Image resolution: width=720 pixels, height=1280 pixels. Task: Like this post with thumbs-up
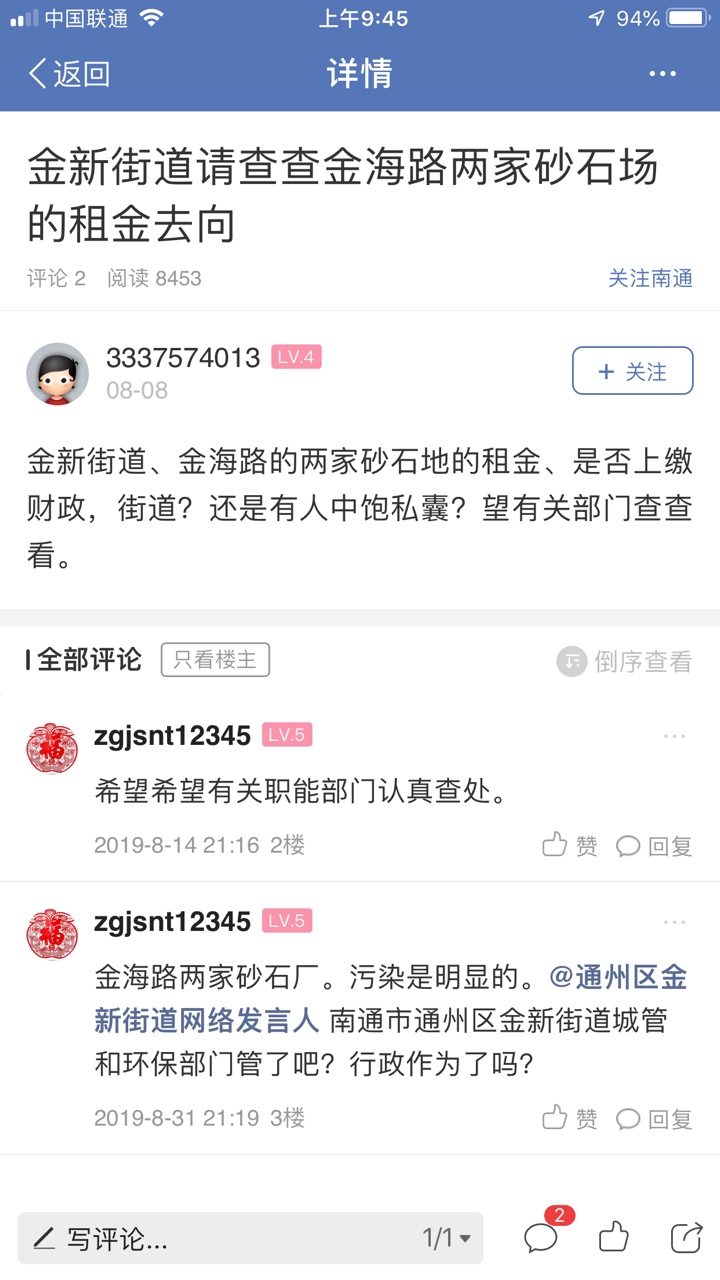(614, 1238)
